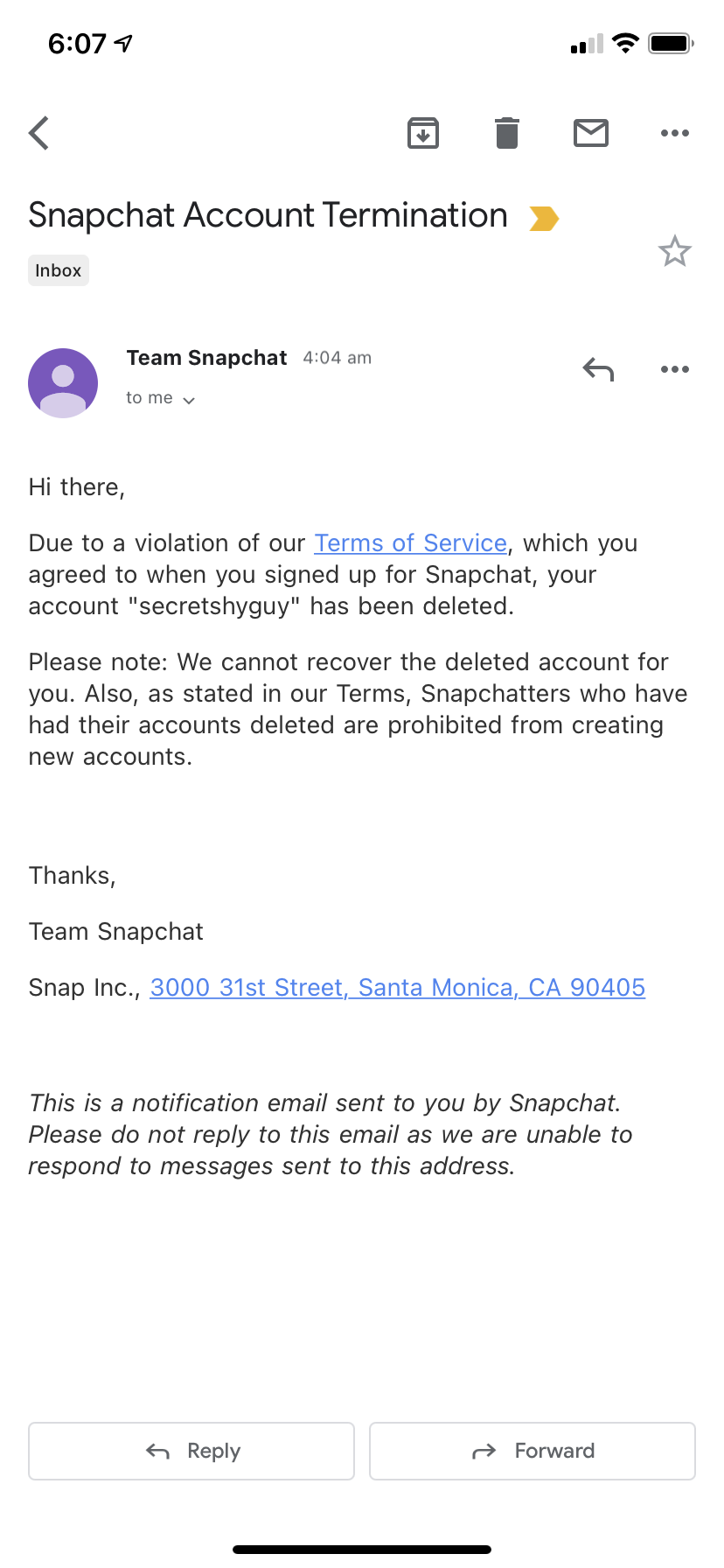
Task: Delete the email using the trash icon
Action: 507,133
